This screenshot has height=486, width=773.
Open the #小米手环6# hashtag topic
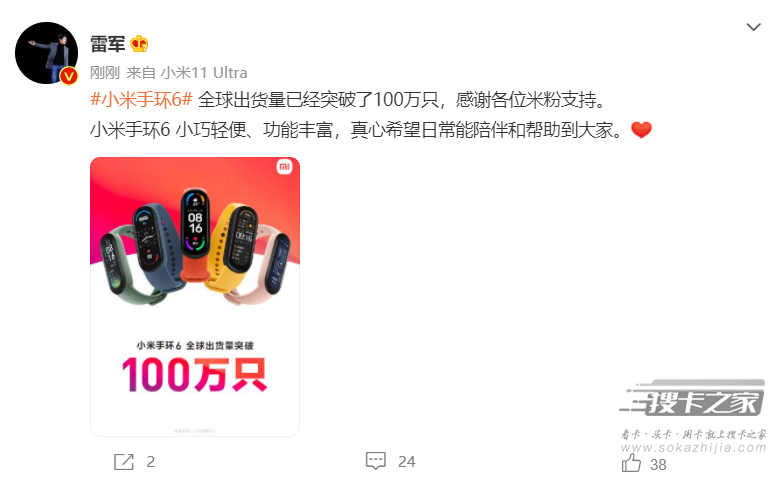coord(141,101)
